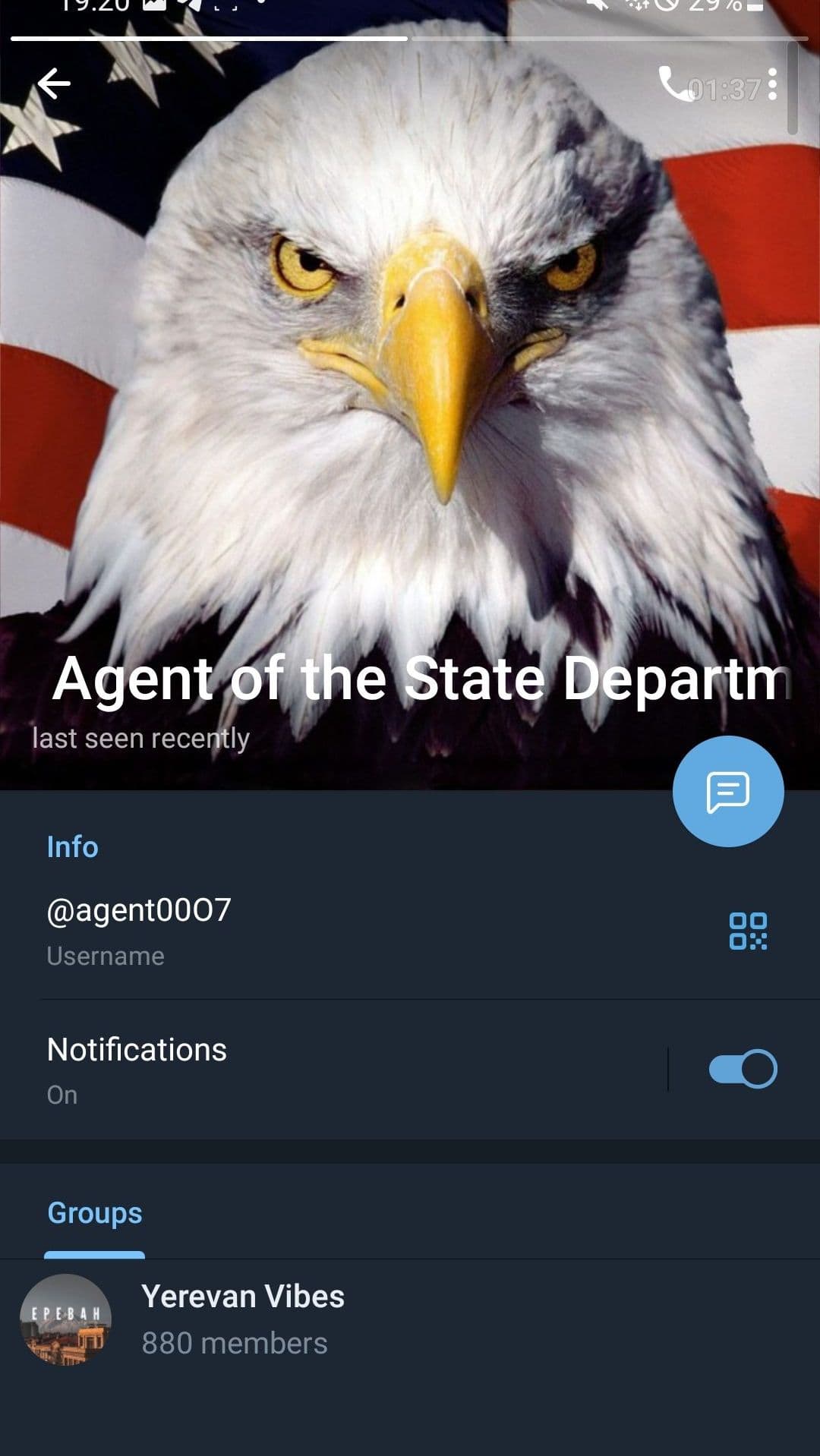This screenshot has height=1456, width=820.
Task: Open the three-dot overflow menu
Action: pos(772,84)
